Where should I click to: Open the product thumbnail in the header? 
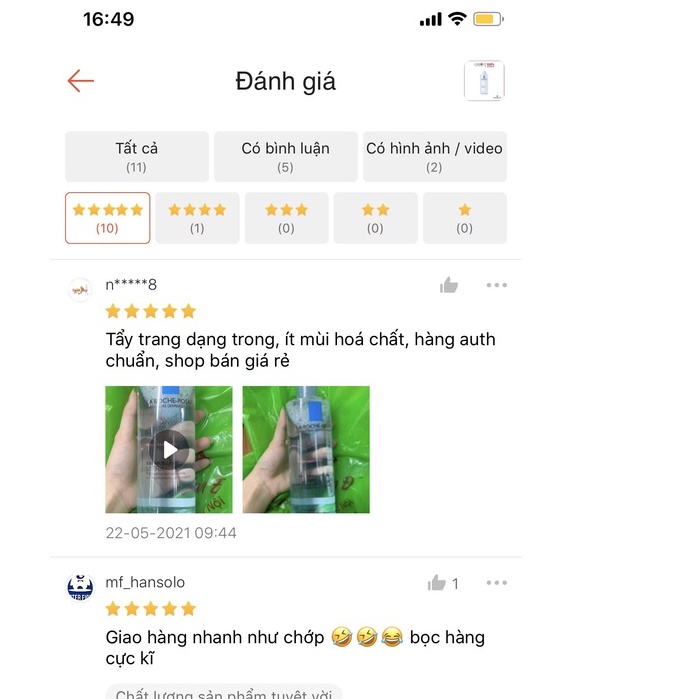(x=484, y=81)
